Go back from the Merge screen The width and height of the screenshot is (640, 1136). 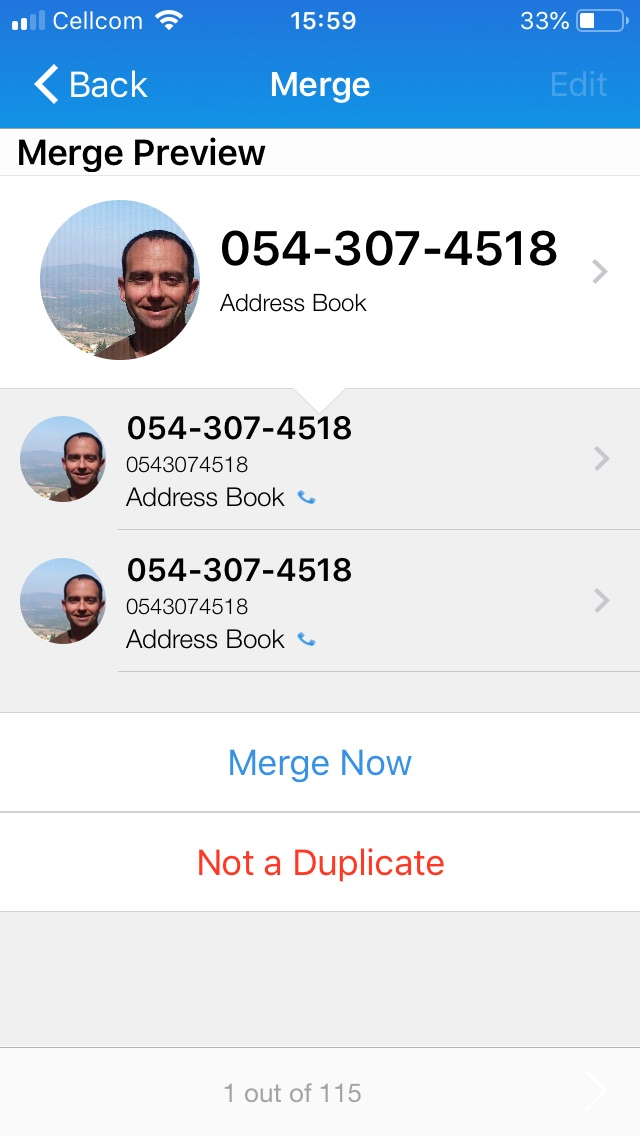90,85
